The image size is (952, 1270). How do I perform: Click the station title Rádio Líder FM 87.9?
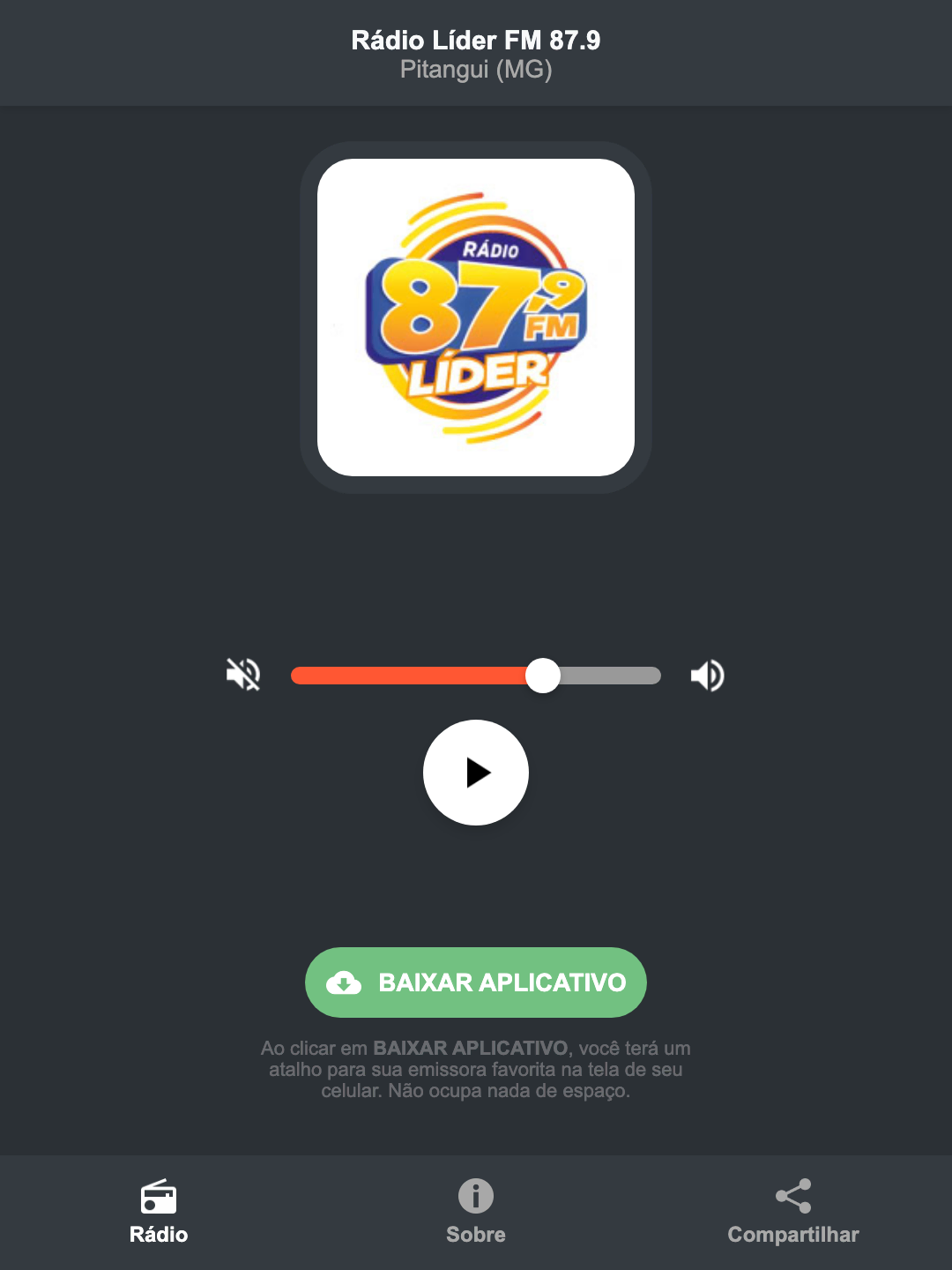click(475, 39)
